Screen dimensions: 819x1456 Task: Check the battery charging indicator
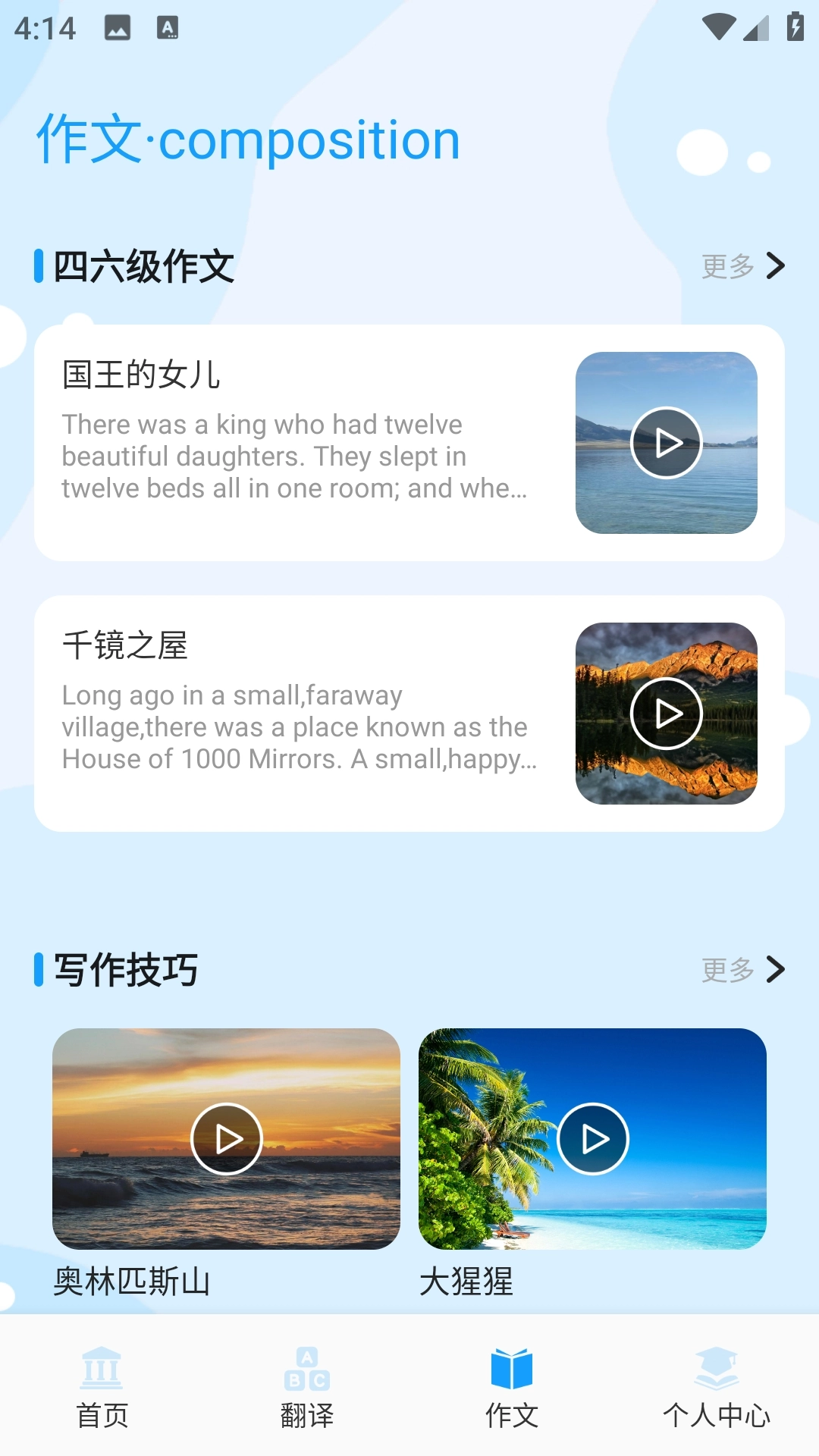[x=792, y=25]
